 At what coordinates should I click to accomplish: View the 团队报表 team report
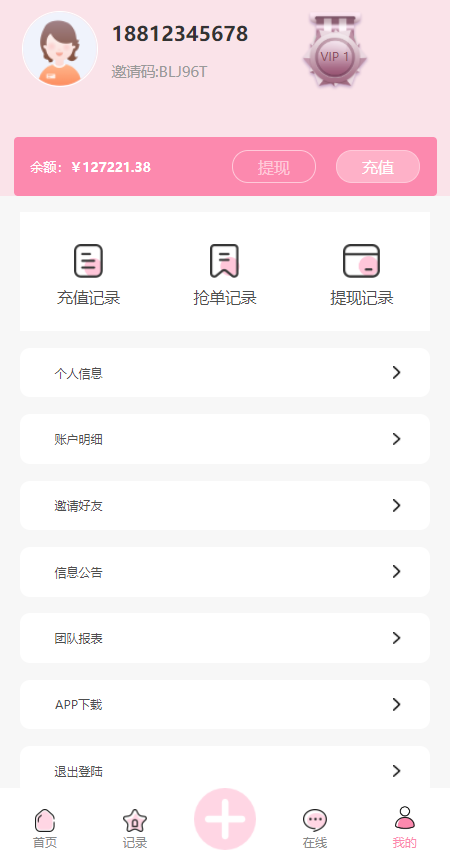pos(225,638)
